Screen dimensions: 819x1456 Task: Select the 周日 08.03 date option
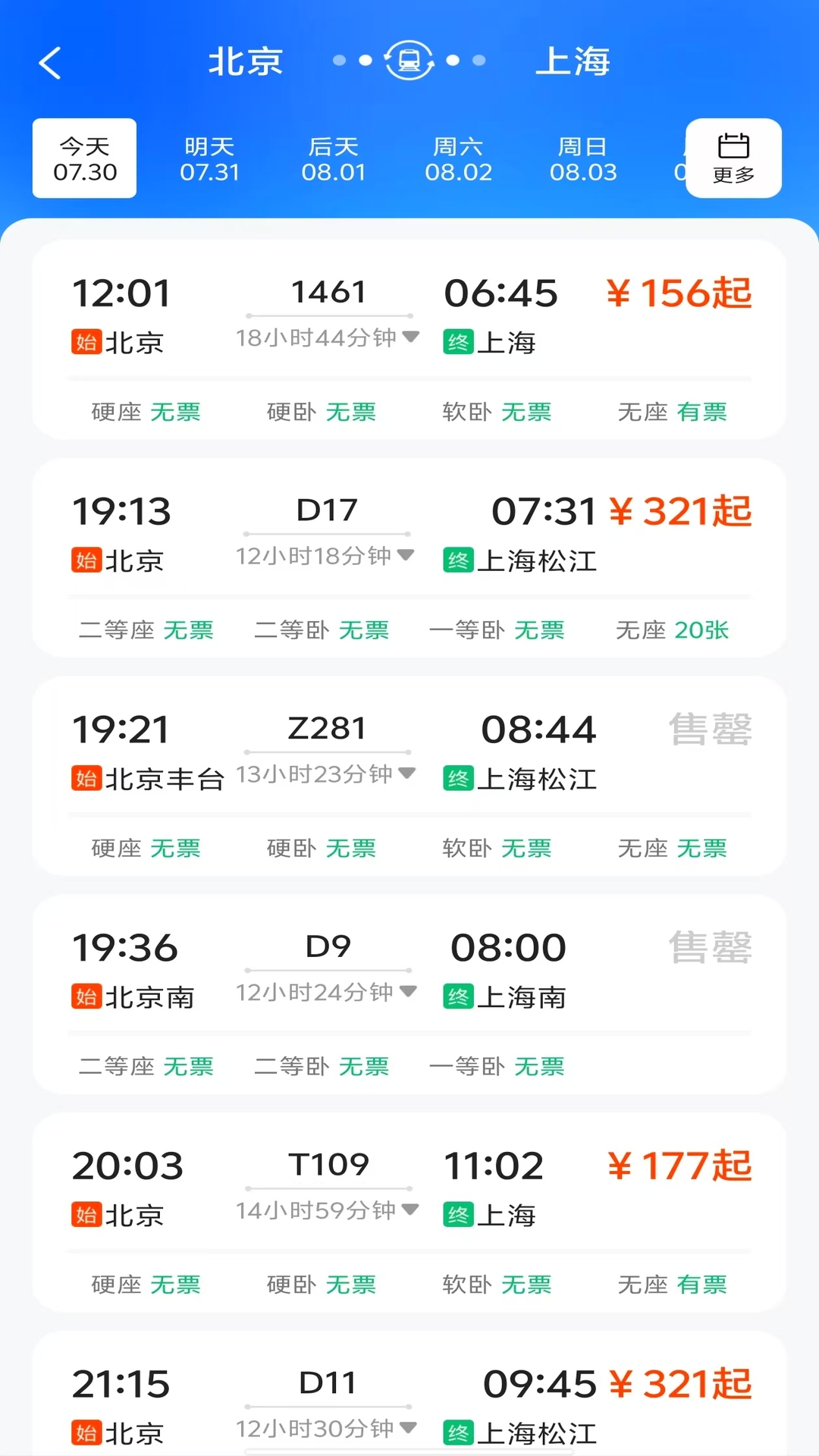tap(582, 158)
